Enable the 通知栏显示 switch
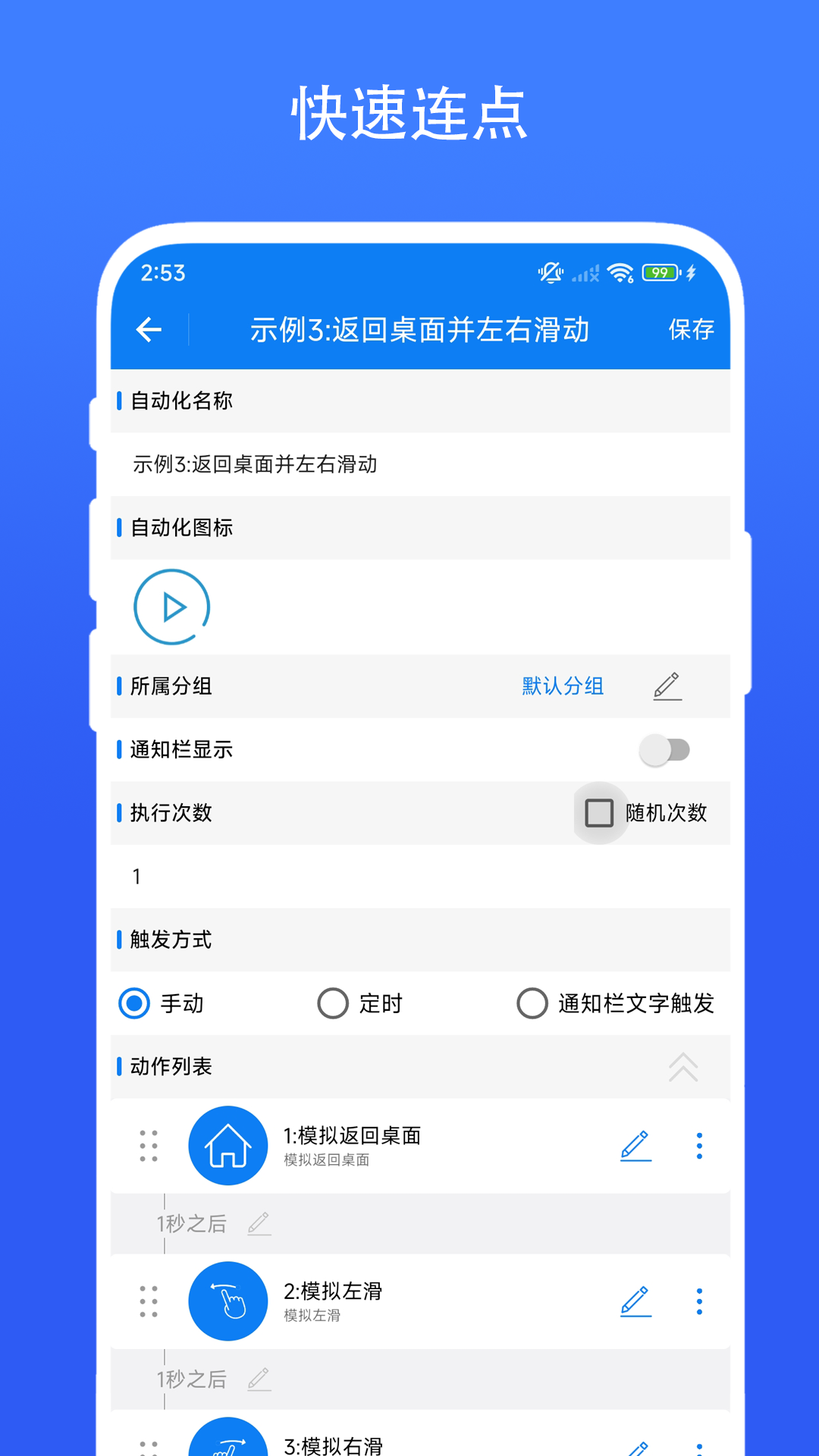Screen dimensions: 819x1456 coord(666,749)
